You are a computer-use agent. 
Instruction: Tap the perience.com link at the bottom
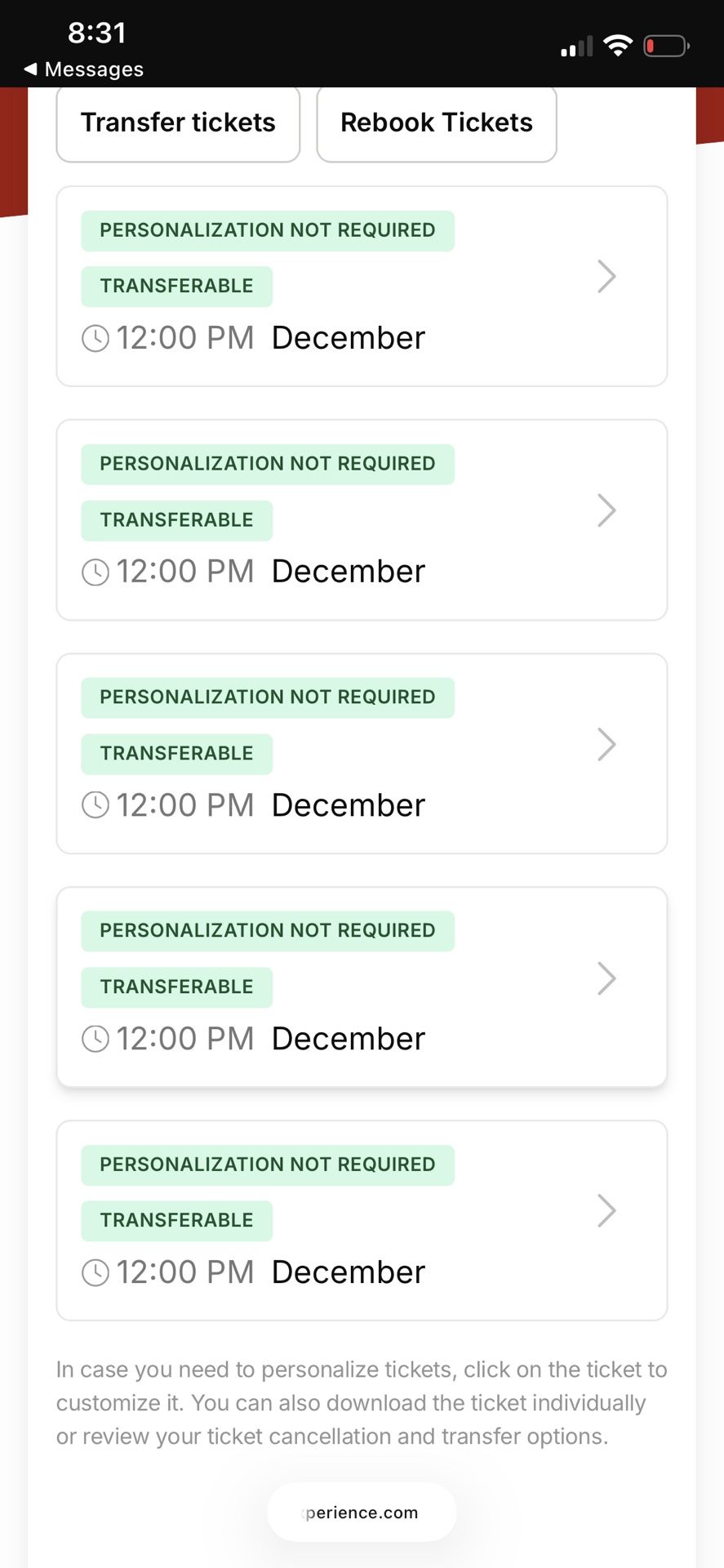(362, 1512)
